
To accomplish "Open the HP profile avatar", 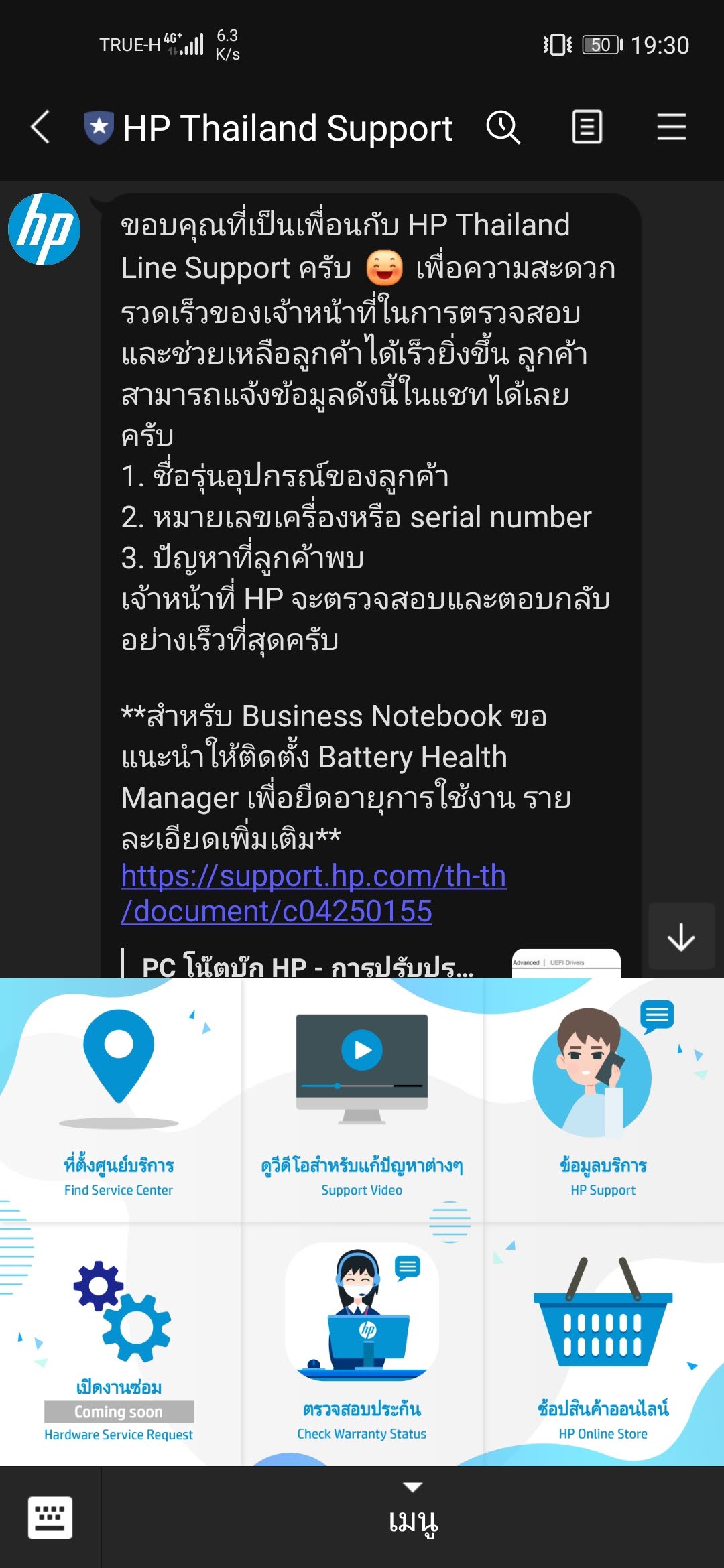I will point(44,229).
